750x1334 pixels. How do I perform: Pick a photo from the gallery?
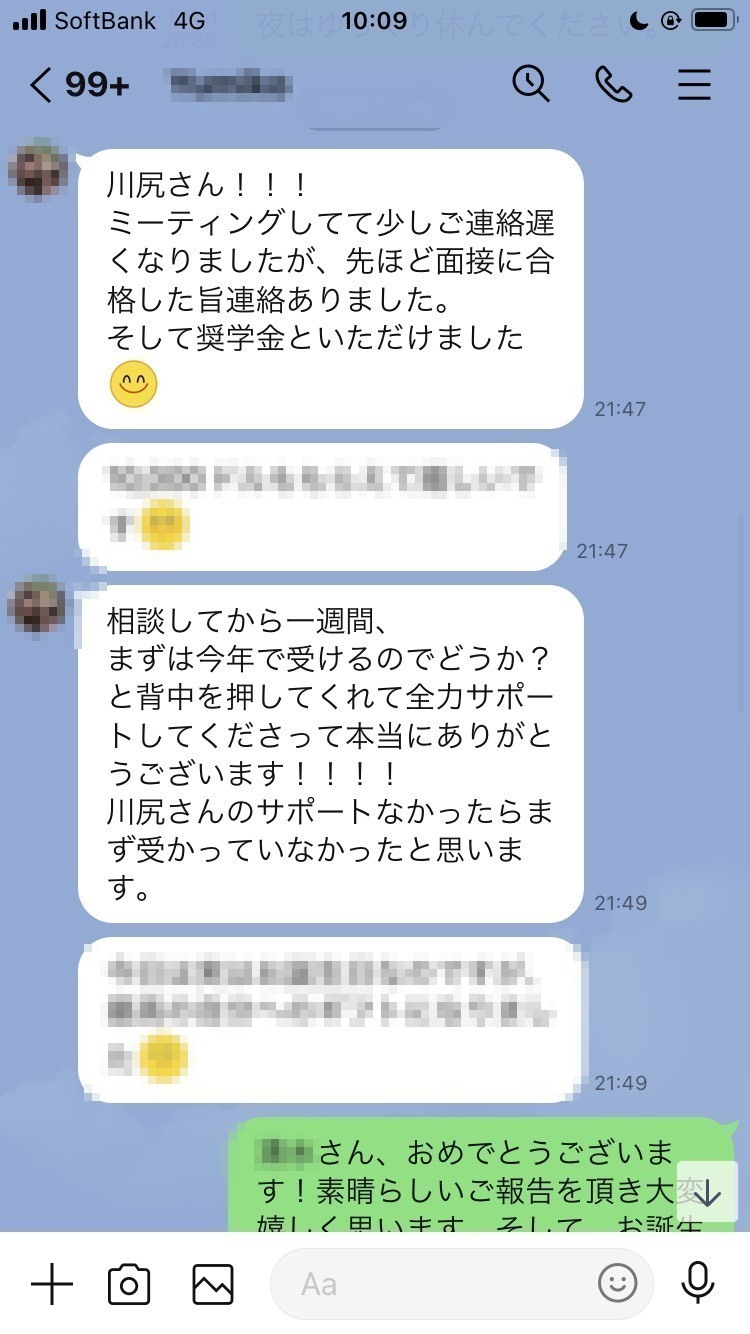pos(212,1283)
